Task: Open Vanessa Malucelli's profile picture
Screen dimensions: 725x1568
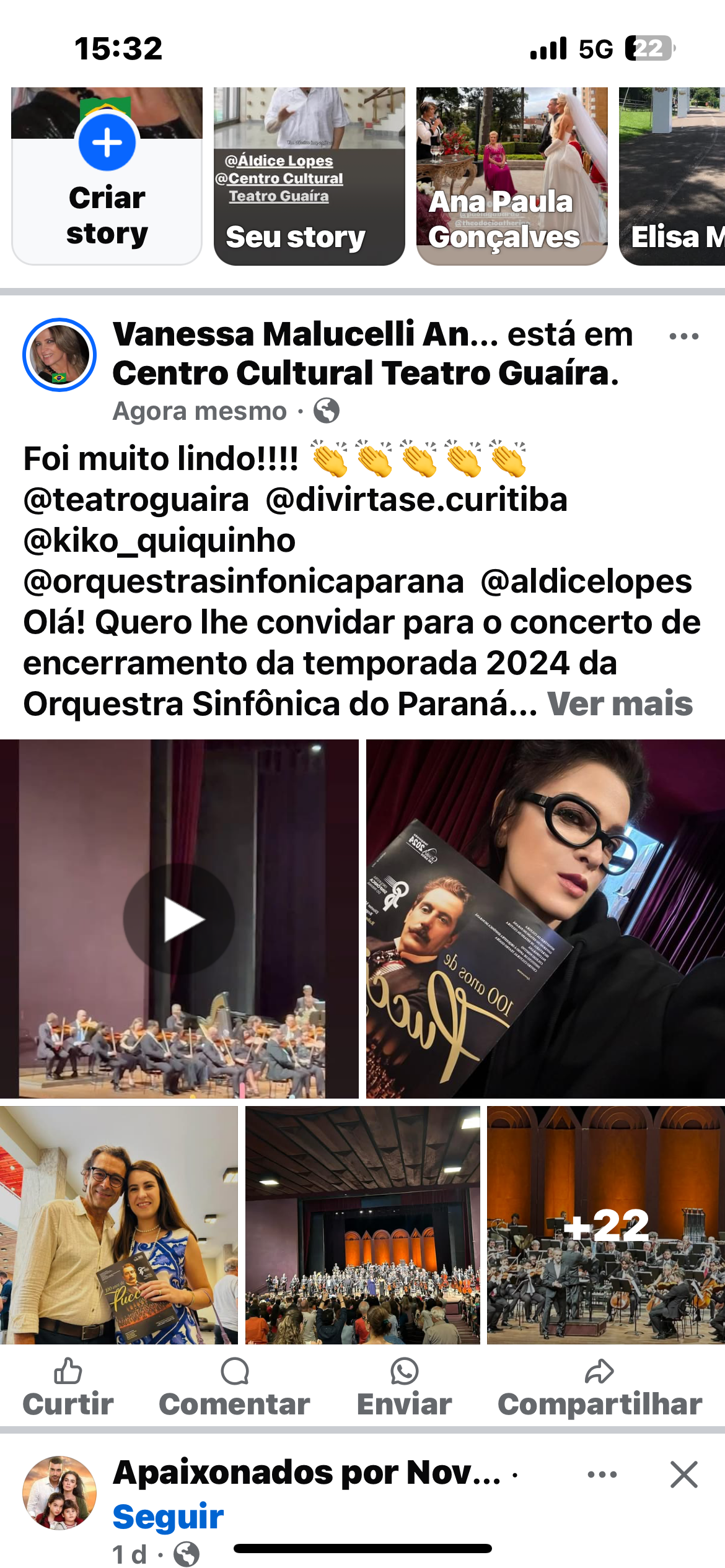Action: coord(59,355)
